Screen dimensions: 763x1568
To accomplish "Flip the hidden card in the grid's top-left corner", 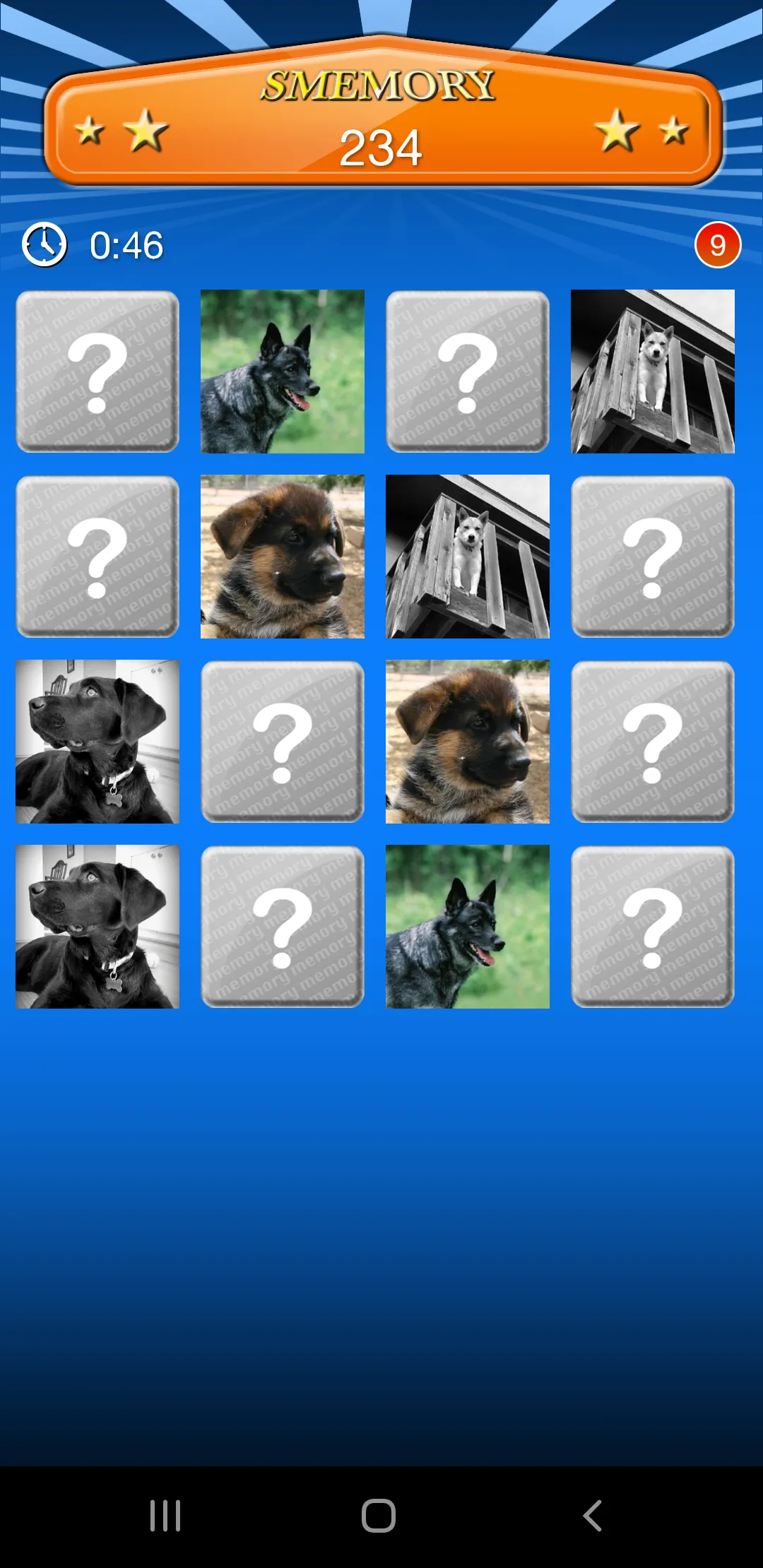I will pyautogui.click(x=97, y=372).
